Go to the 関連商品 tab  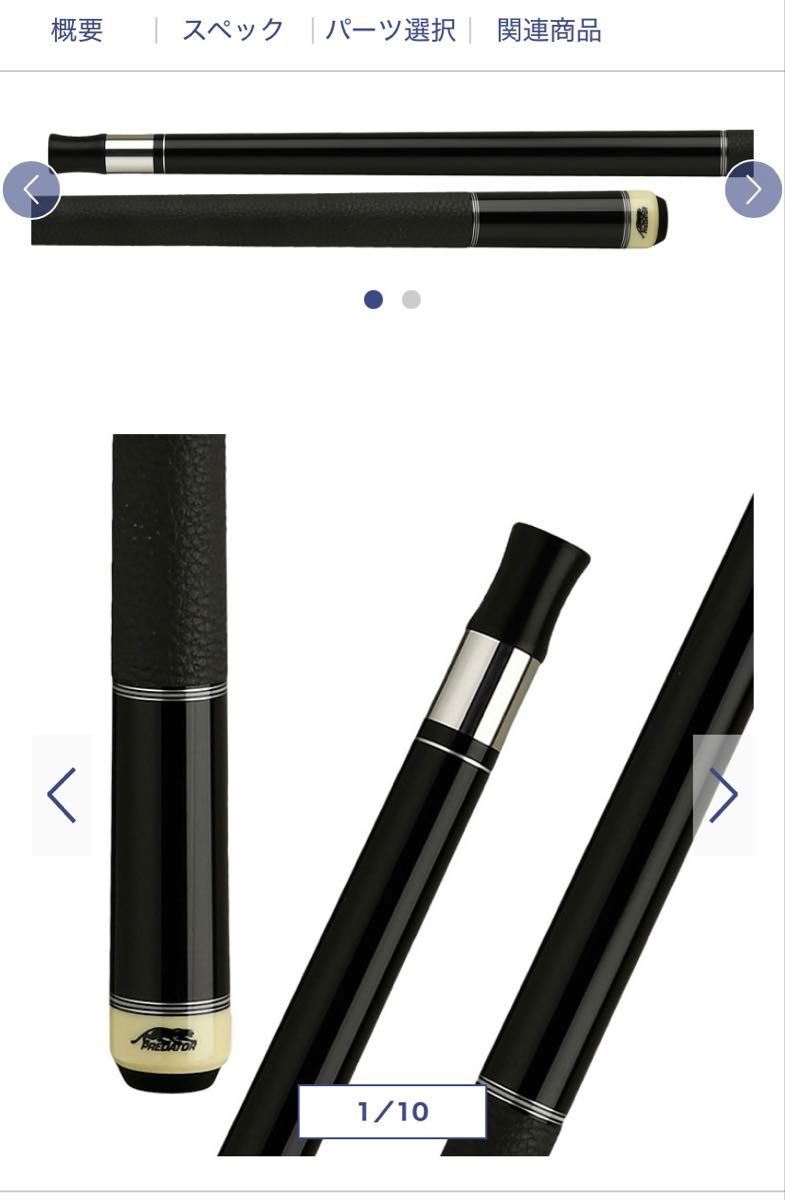tap(549, 30)
